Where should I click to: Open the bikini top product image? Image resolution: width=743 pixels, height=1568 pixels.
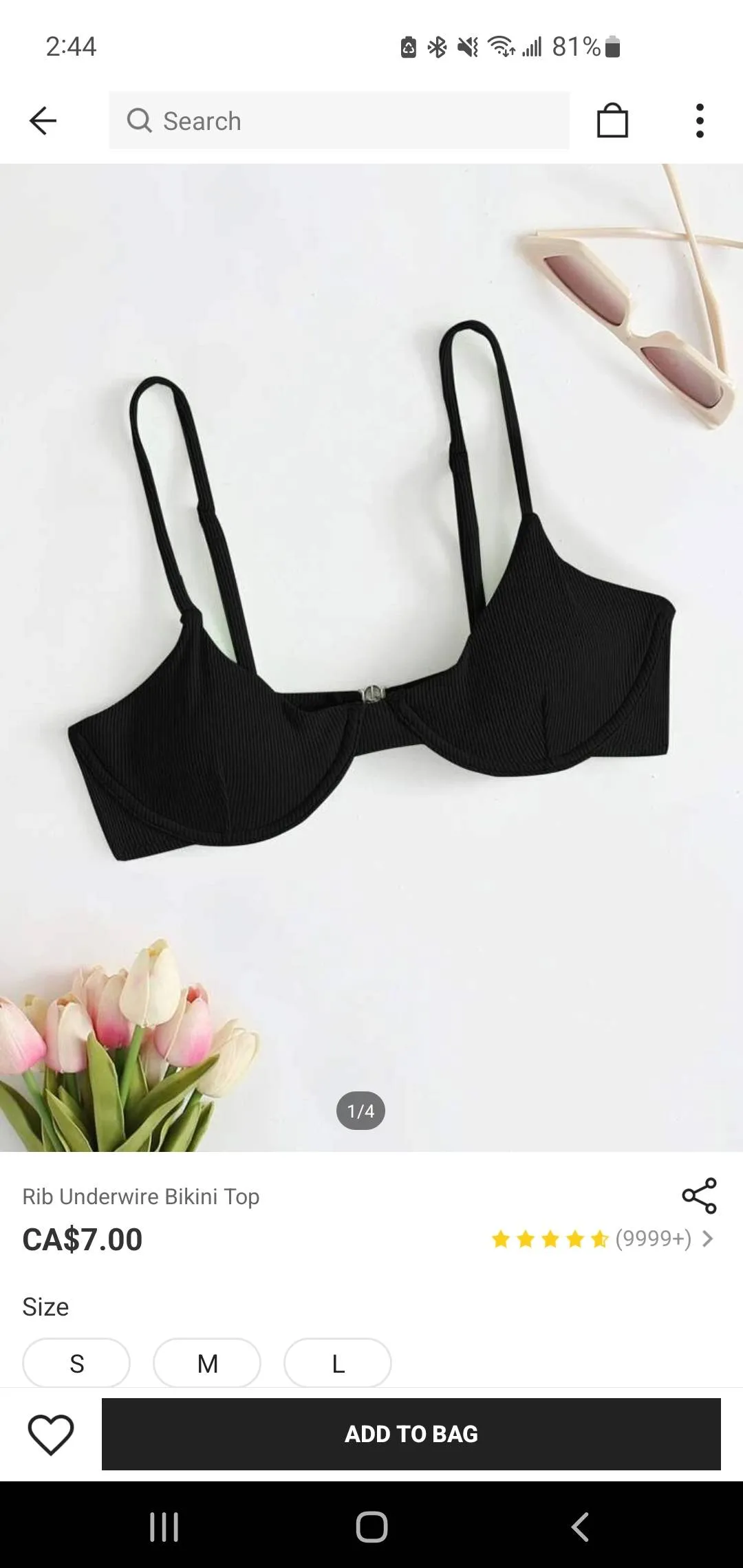pos(371,619)
